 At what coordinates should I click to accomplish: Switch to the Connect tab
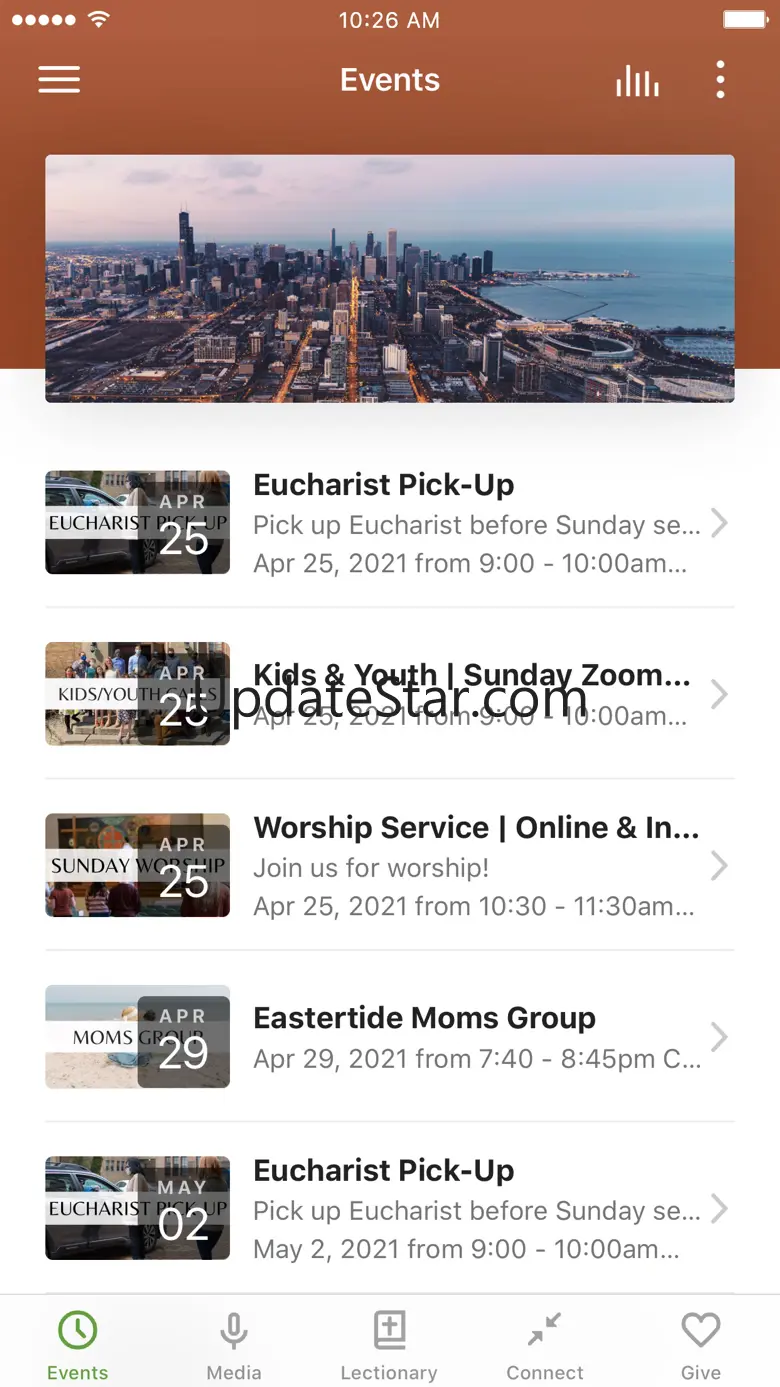pos(545,1346)
